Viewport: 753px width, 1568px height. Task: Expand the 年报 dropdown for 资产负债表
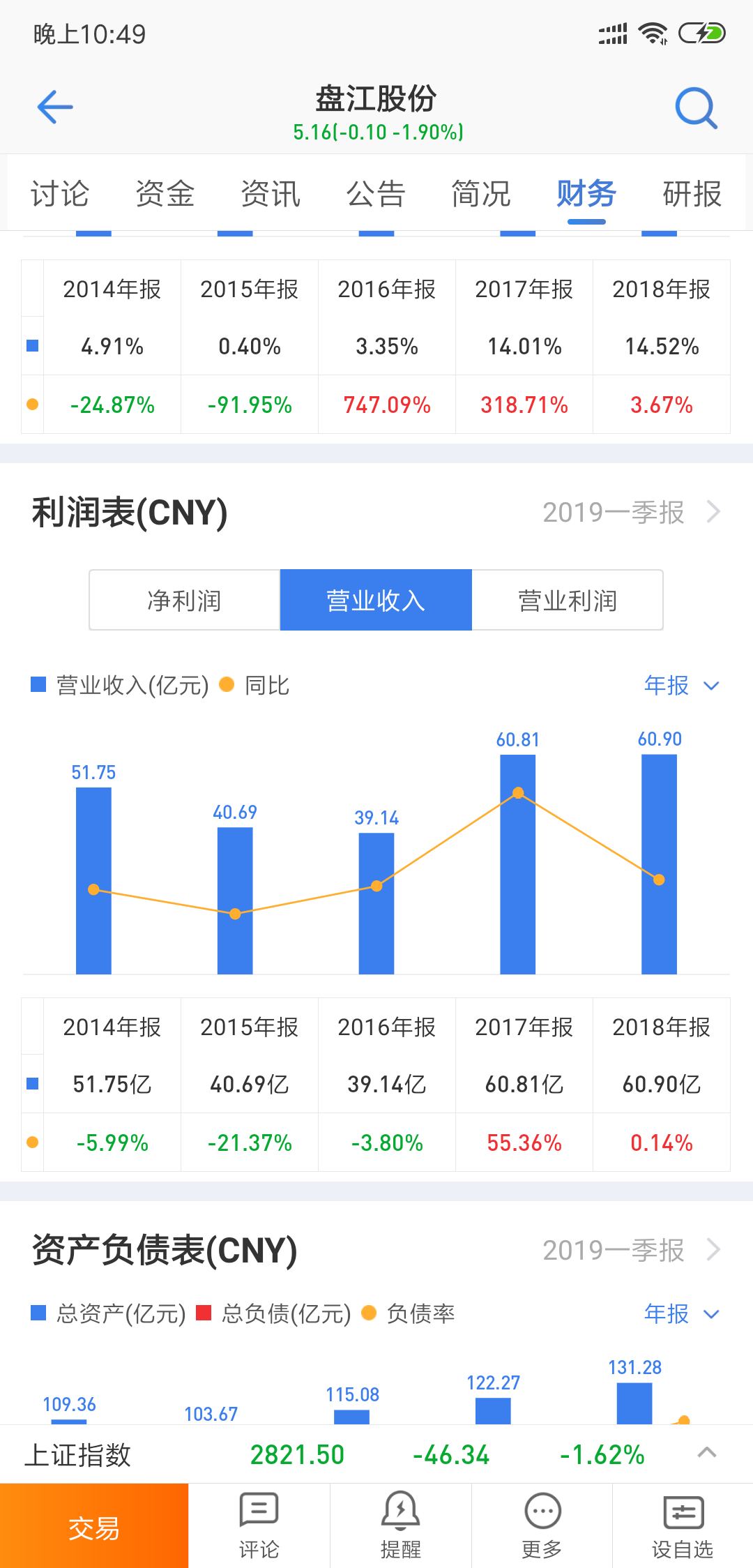coord(681,1314)
